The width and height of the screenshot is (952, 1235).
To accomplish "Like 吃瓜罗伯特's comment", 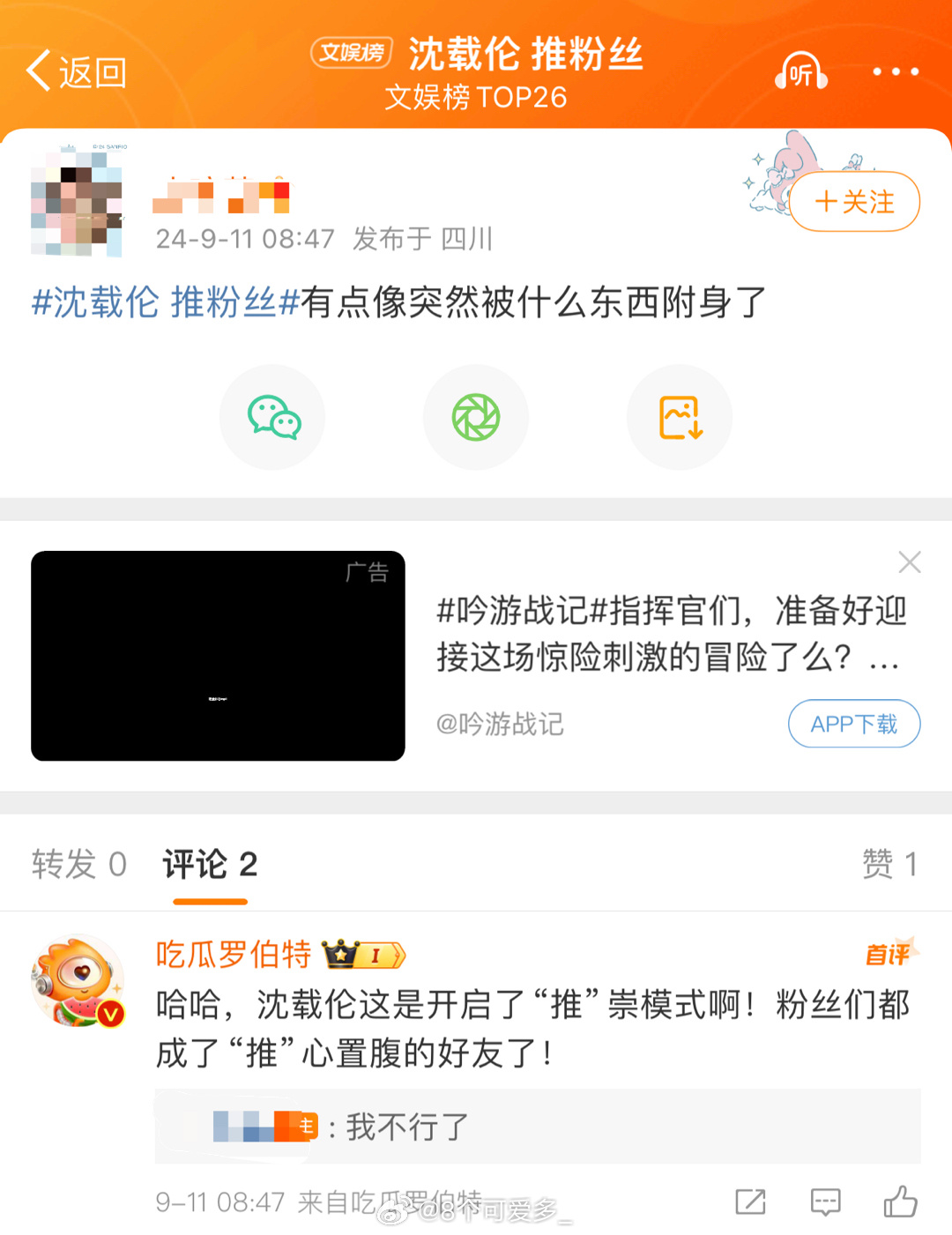I will point(900,1202).
